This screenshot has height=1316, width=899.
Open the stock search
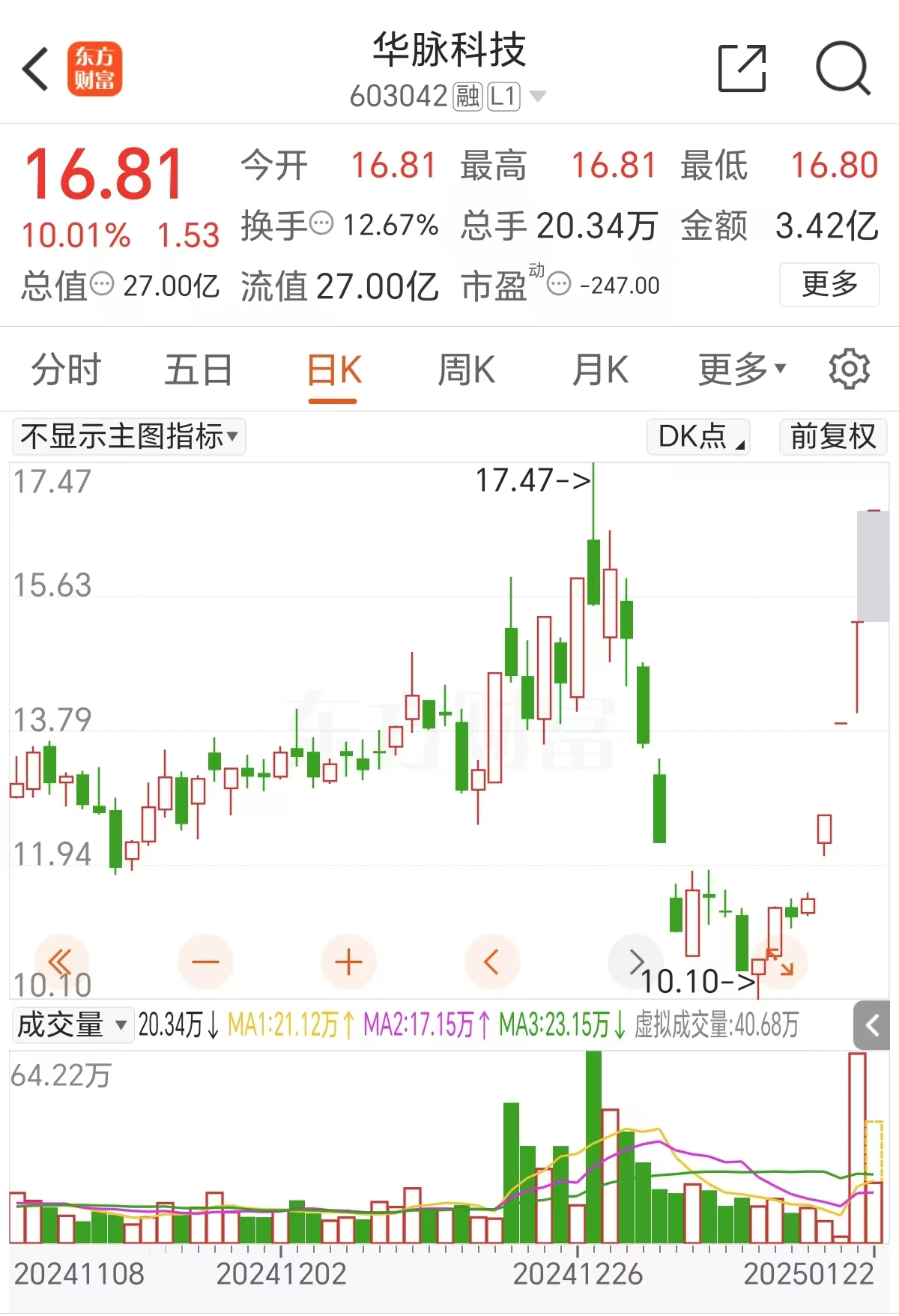(x=843, y=69)
